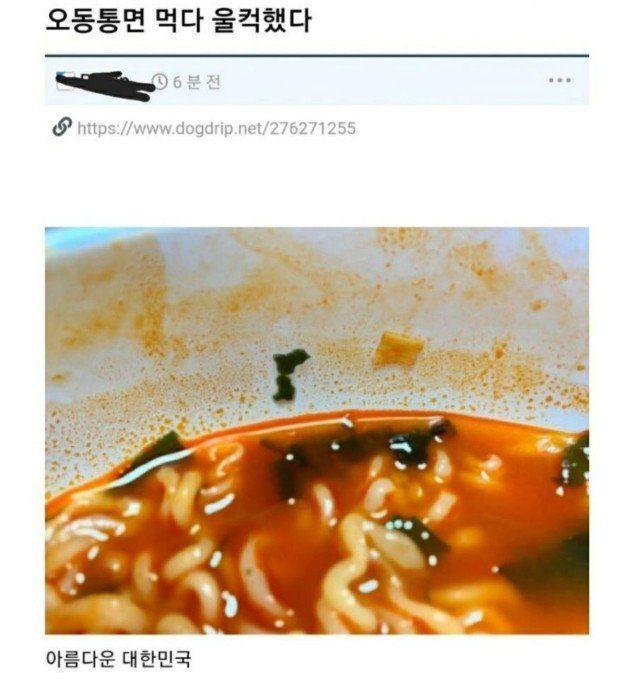
Task: Open the ramen photo in the post
Action: 317,430
